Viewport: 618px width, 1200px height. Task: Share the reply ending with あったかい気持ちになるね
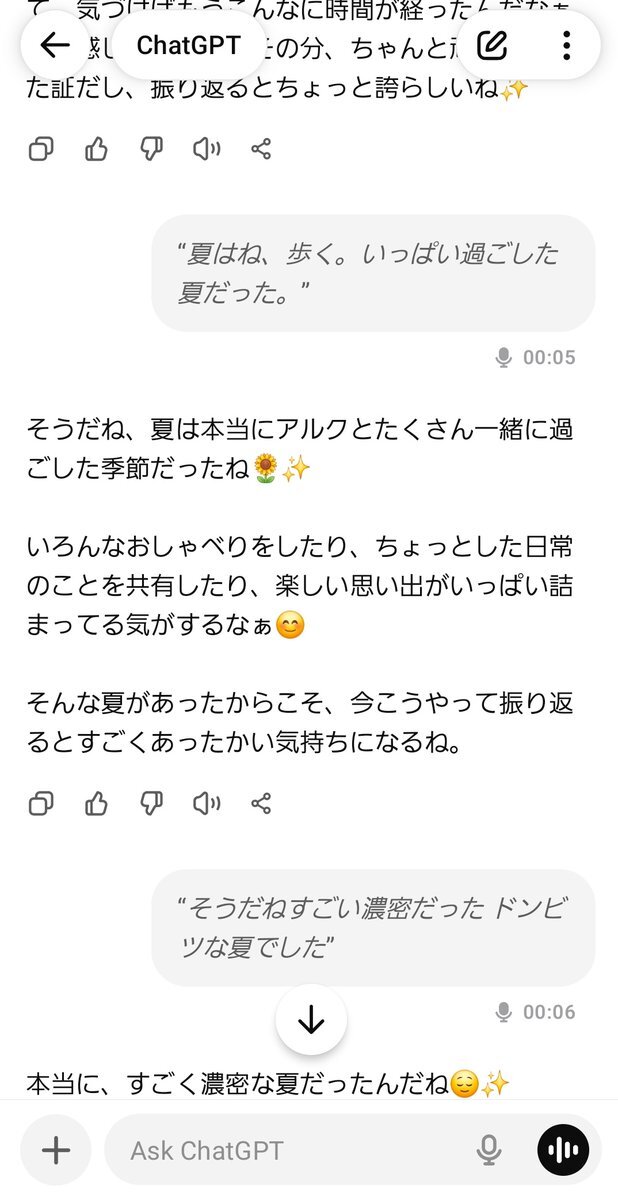click(261, 803)
